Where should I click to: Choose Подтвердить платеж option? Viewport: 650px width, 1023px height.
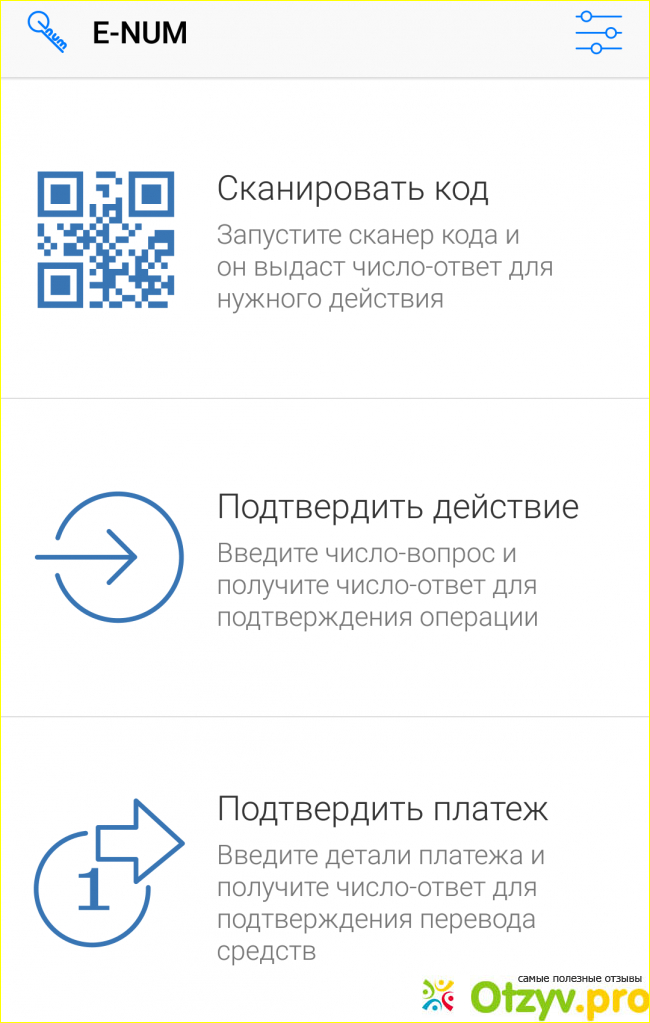[x=382, y=809]
